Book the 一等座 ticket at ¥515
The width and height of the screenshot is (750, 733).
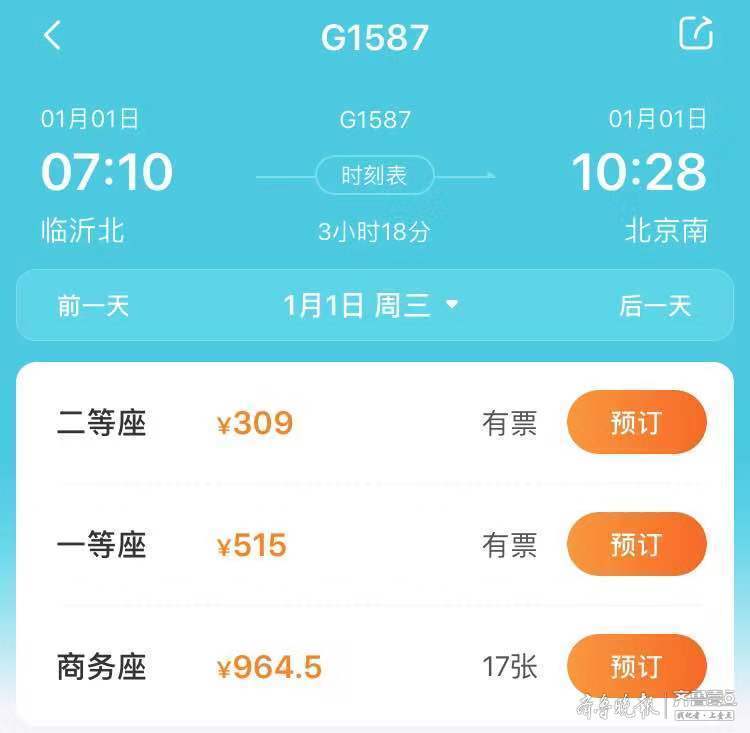636,545
